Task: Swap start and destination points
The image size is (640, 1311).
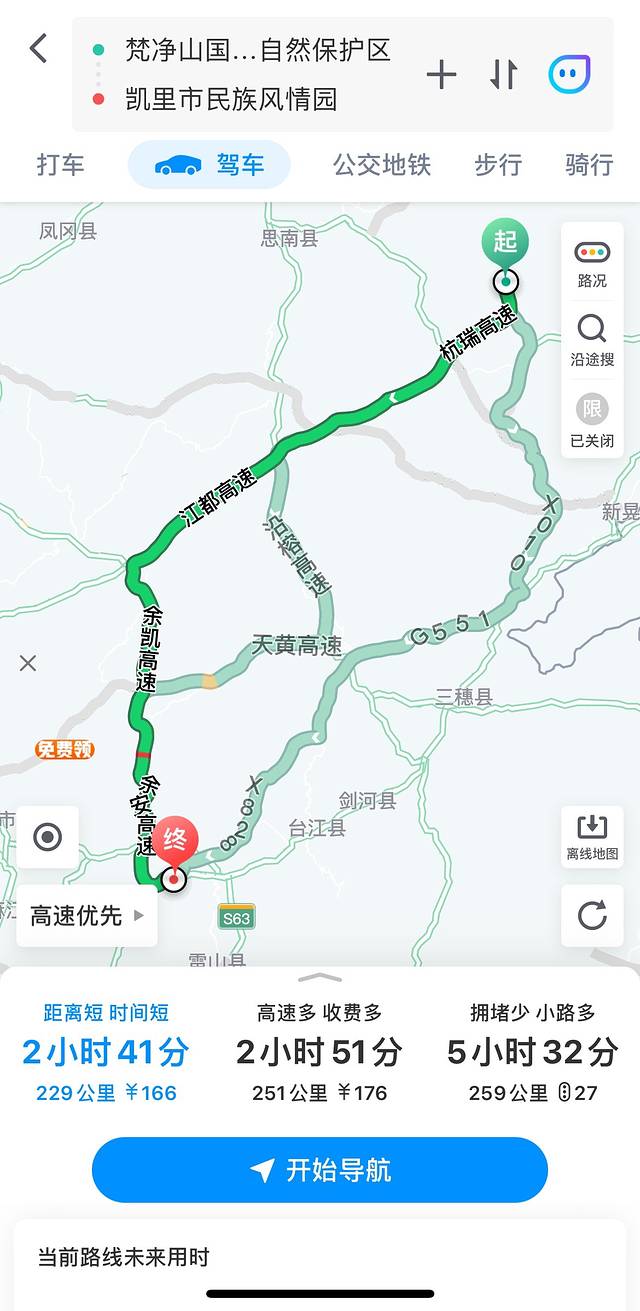Action: [x=504, y=75]
